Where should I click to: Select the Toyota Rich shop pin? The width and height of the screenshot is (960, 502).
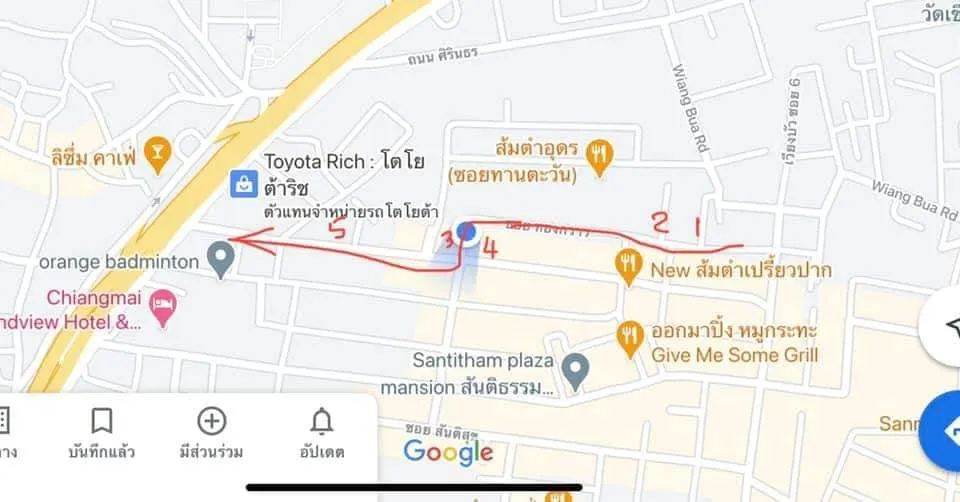pos(244,183)
